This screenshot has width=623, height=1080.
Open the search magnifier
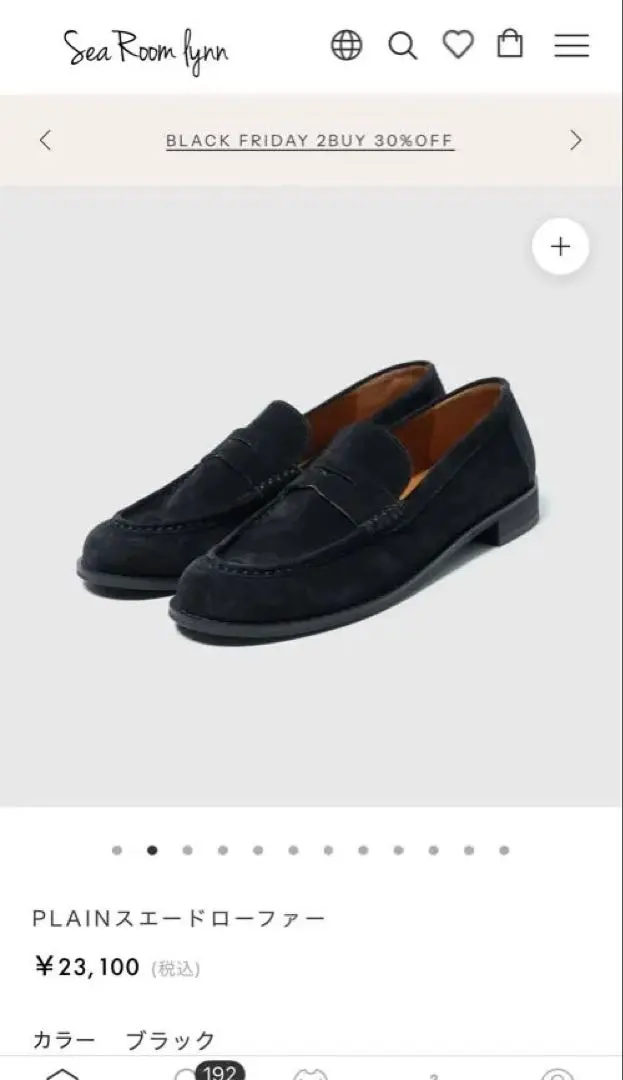[x=402, y=45]
